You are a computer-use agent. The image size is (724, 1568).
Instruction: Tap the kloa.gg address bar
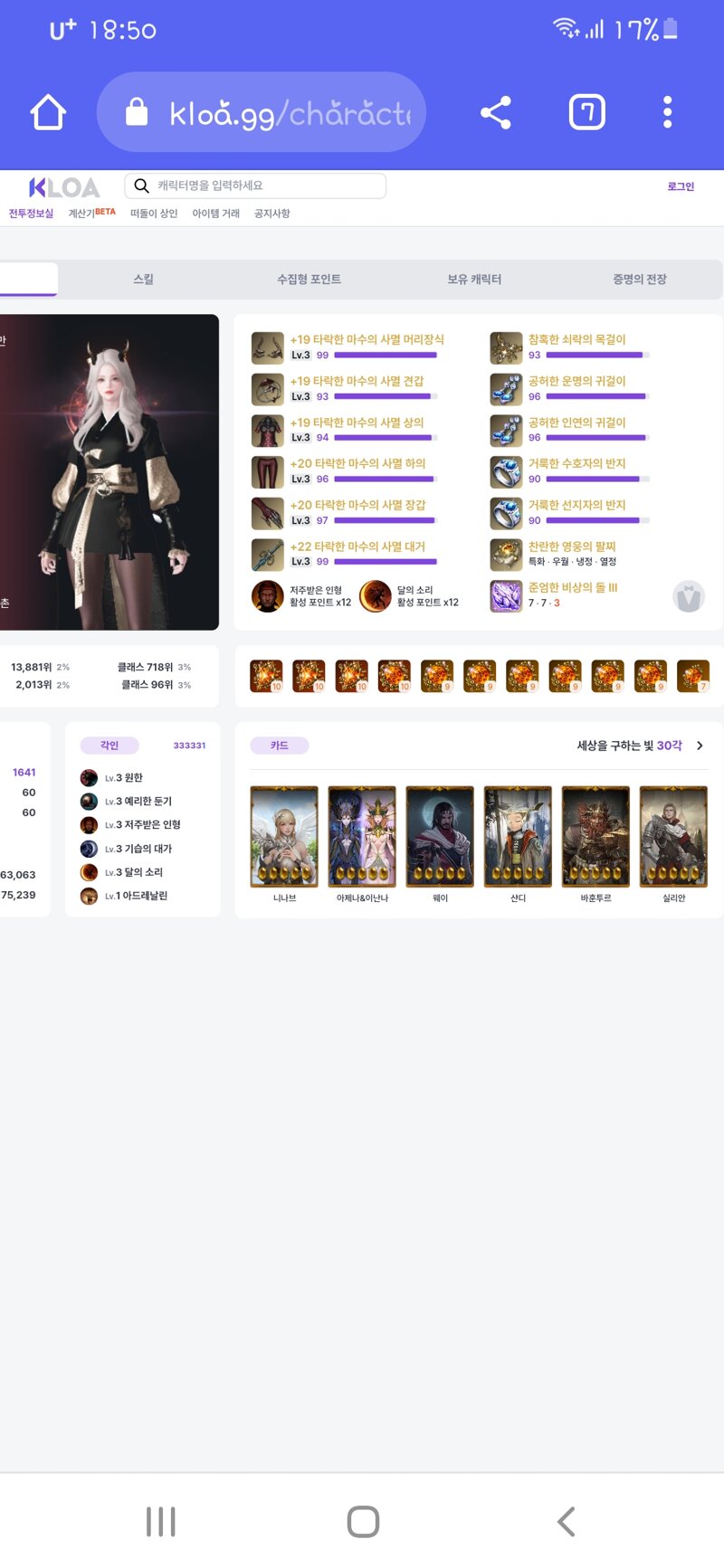click(x=261, y=113)
